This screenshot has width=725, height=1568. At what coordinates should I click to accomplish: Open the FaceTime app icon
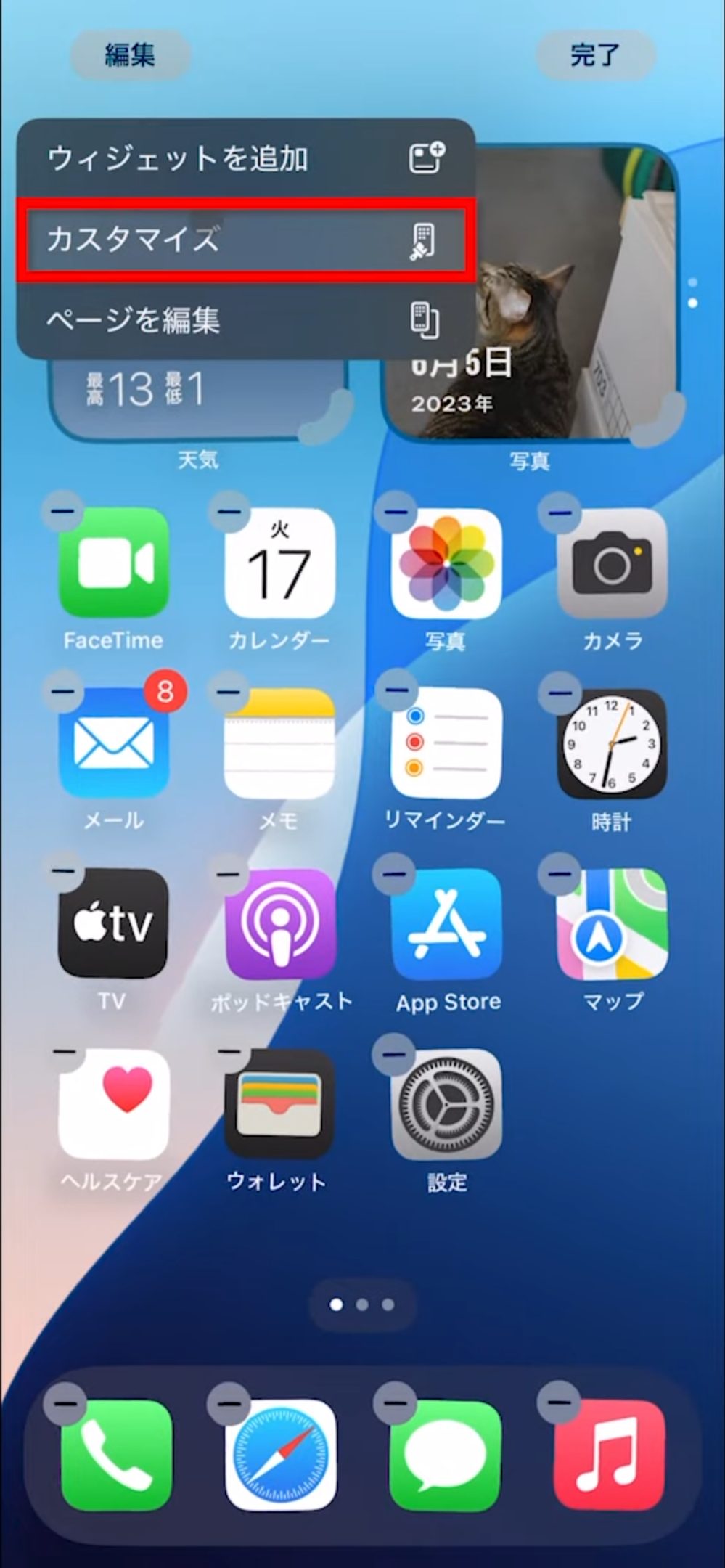(x=114, y=563)
